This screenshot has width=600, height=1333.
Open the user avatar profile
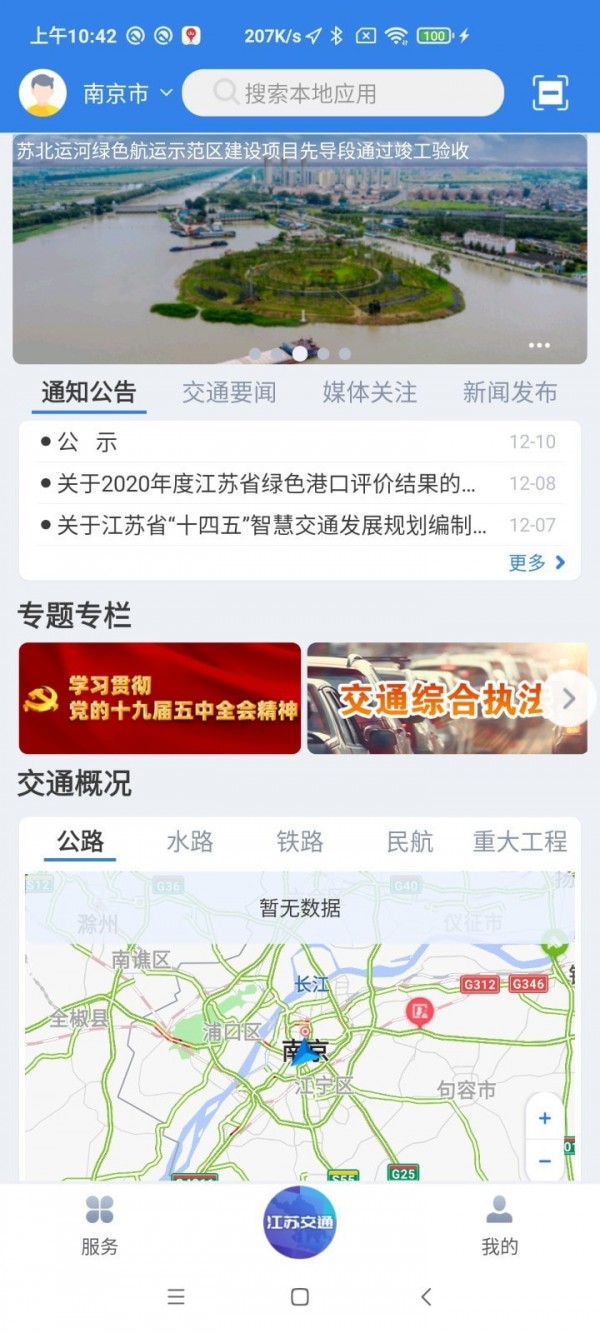(x=42, y=93)
